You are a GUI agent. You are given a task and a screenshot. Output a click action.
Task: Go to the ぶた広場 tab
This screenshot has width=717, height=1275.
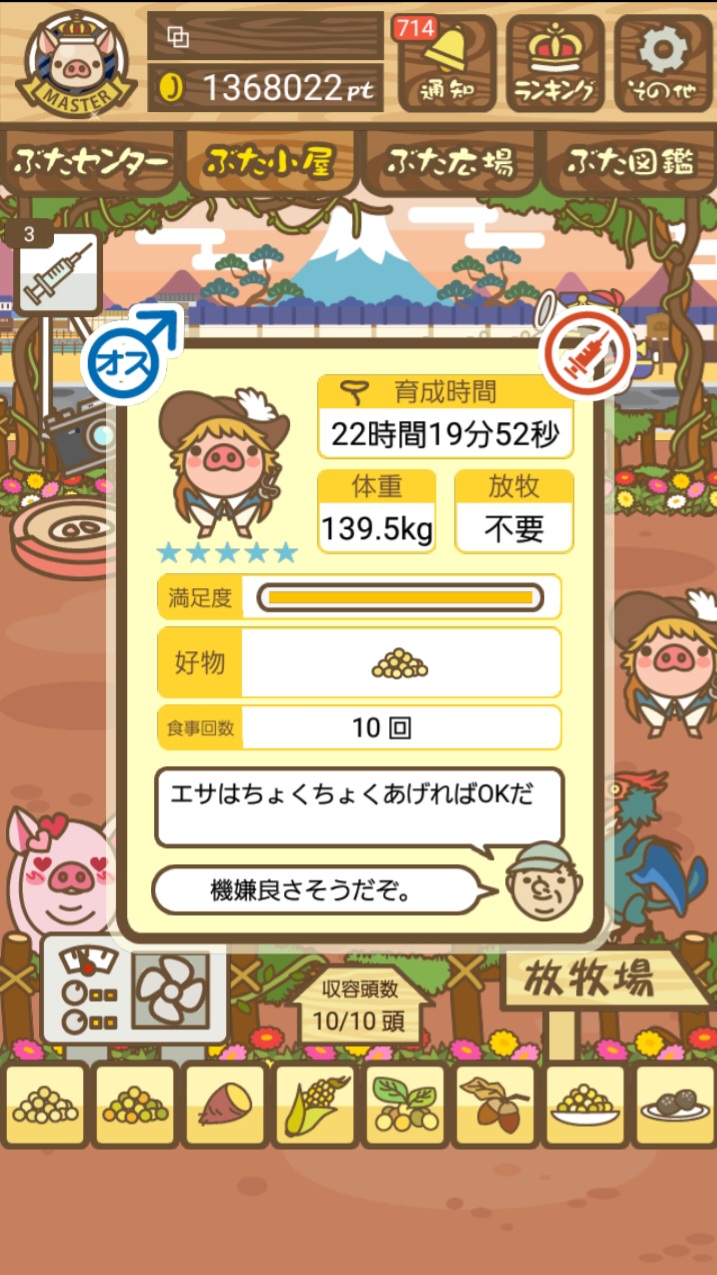pos(451,162)
